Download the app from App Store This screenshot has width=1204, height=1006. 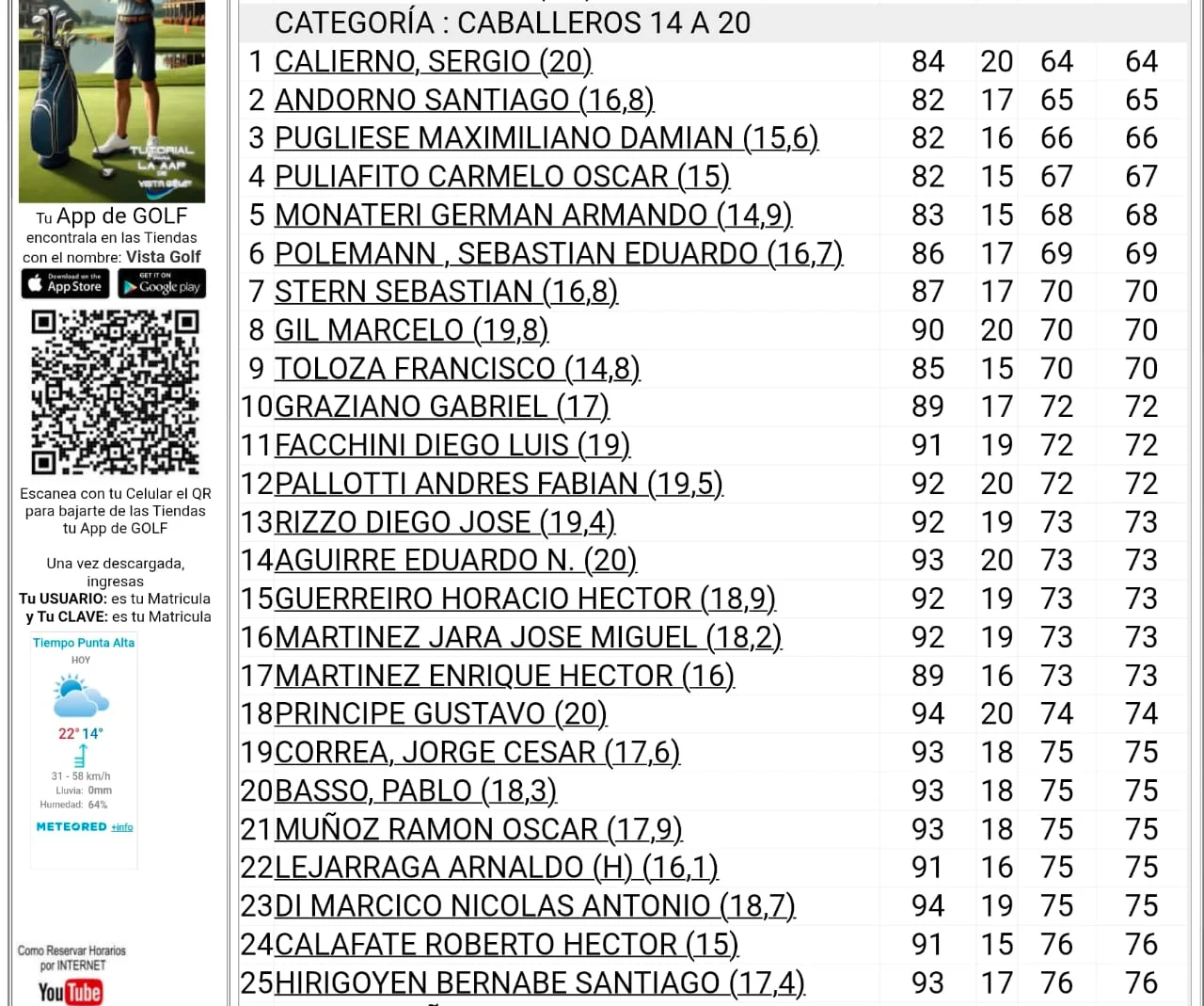(65, 283)
